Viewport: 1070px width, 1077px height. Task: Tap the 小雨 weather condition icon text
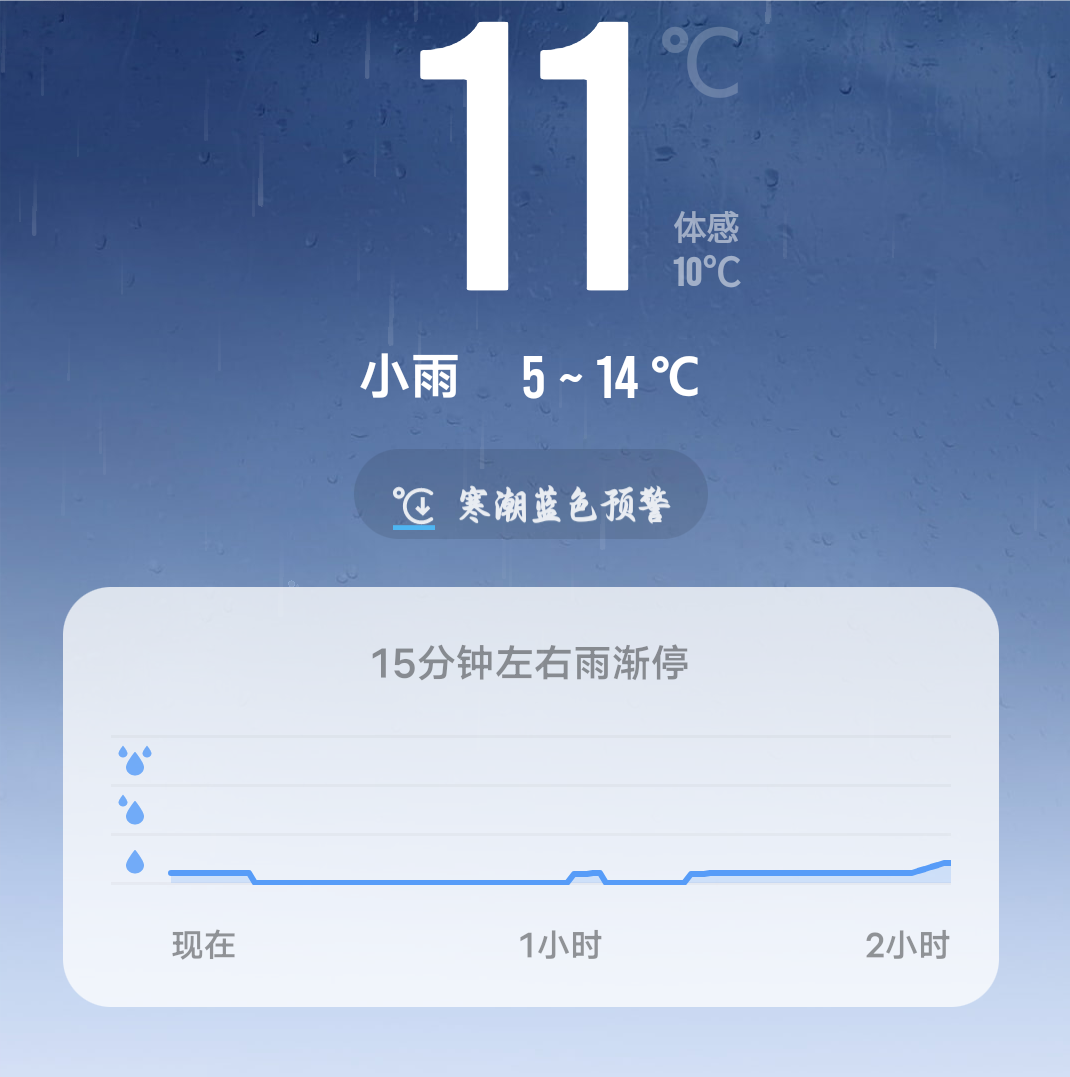point(409,376)
